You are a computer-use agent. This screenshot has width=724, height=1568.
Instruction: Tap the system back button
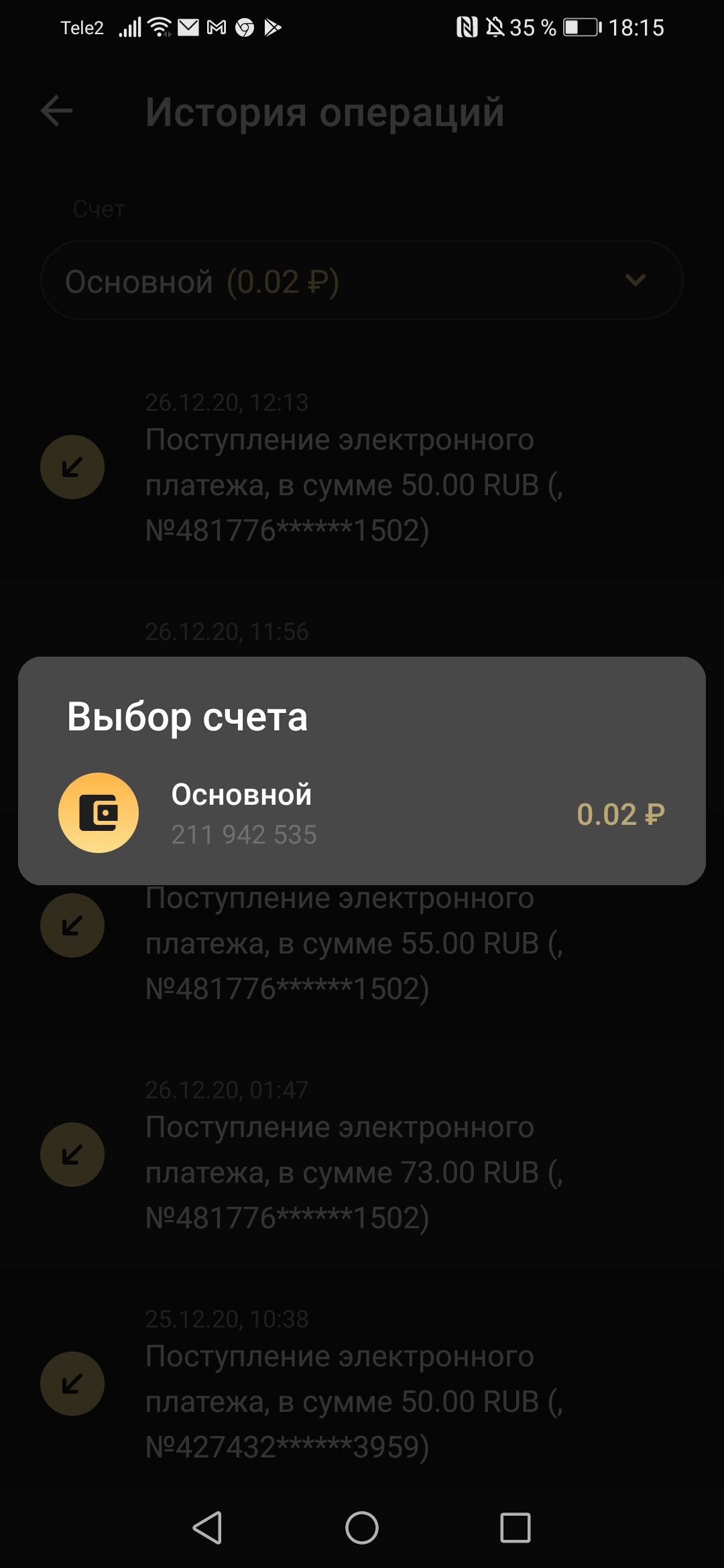tap(207, 1528)
